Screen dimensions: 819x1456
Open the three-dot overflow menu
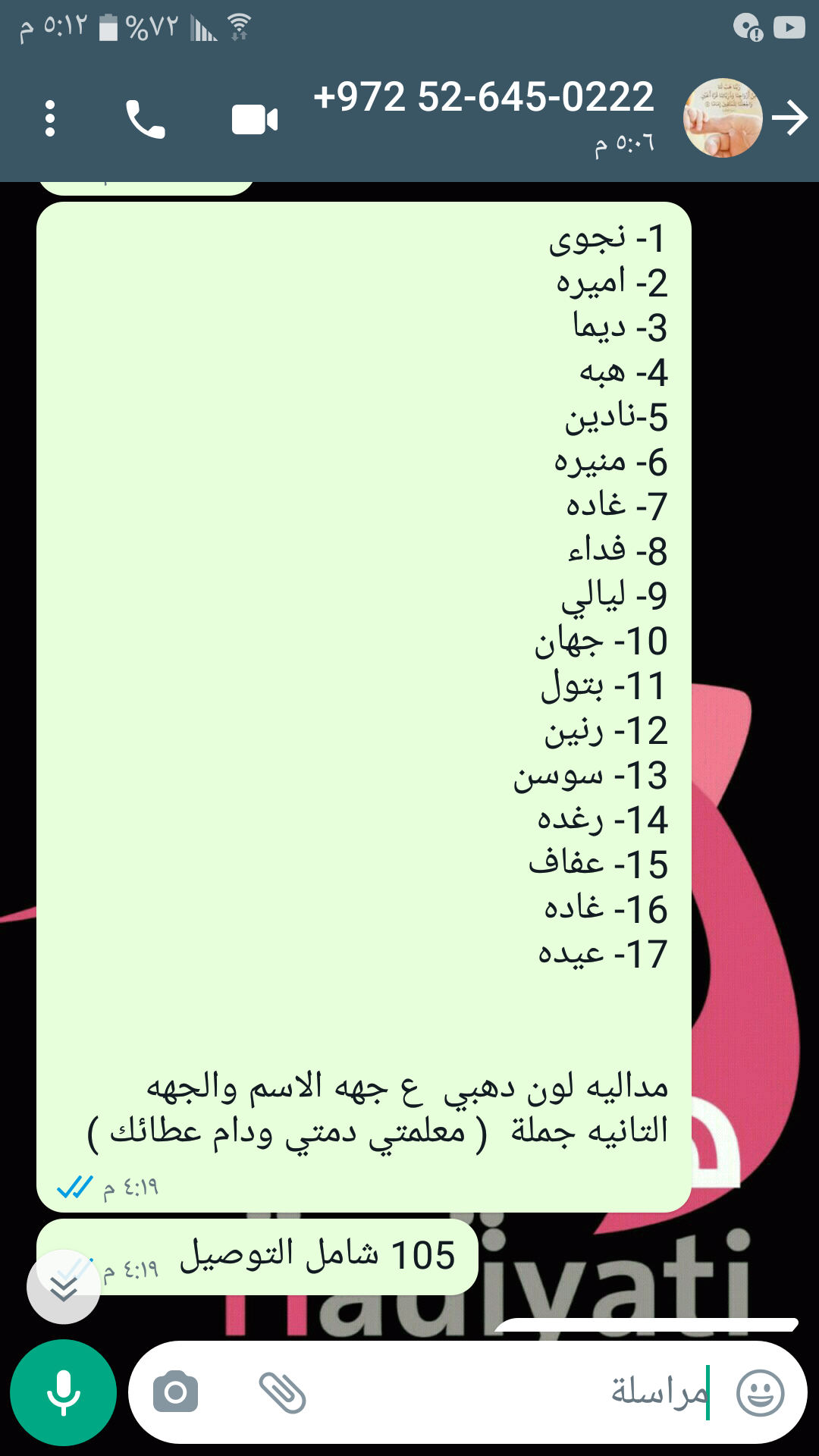point(50,119)
